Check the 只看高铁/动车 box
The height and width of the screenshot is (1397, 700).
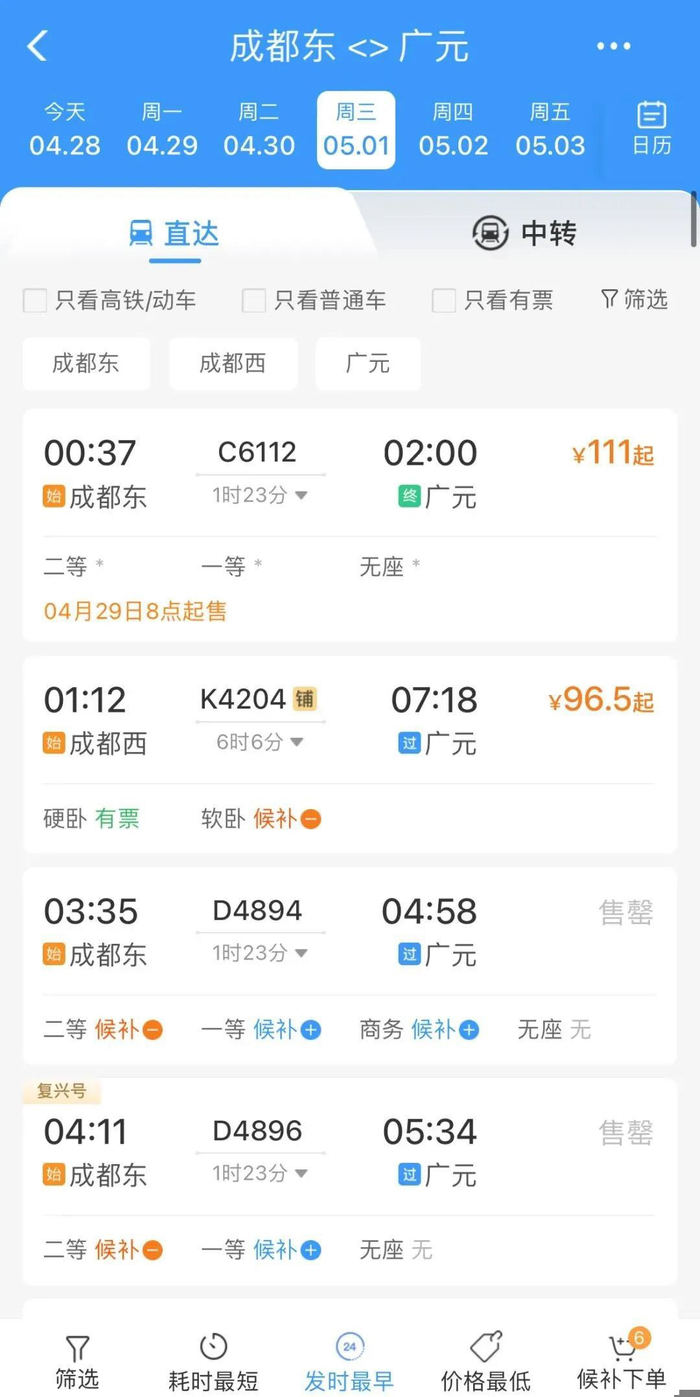click(x=36, y=300)
